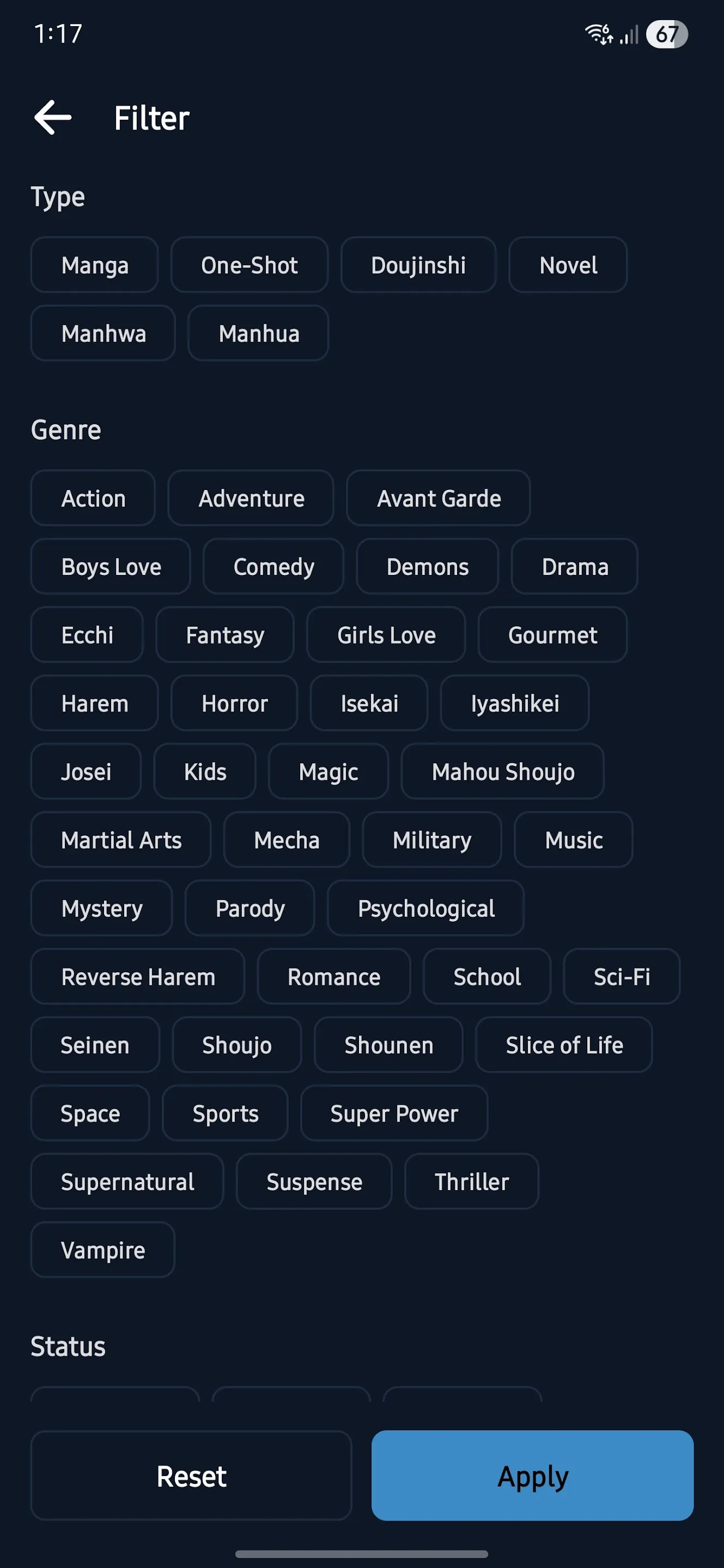Toggle the Fantasy genre filter
This screenshot has width=724, height=1568.
pos(224,634)
